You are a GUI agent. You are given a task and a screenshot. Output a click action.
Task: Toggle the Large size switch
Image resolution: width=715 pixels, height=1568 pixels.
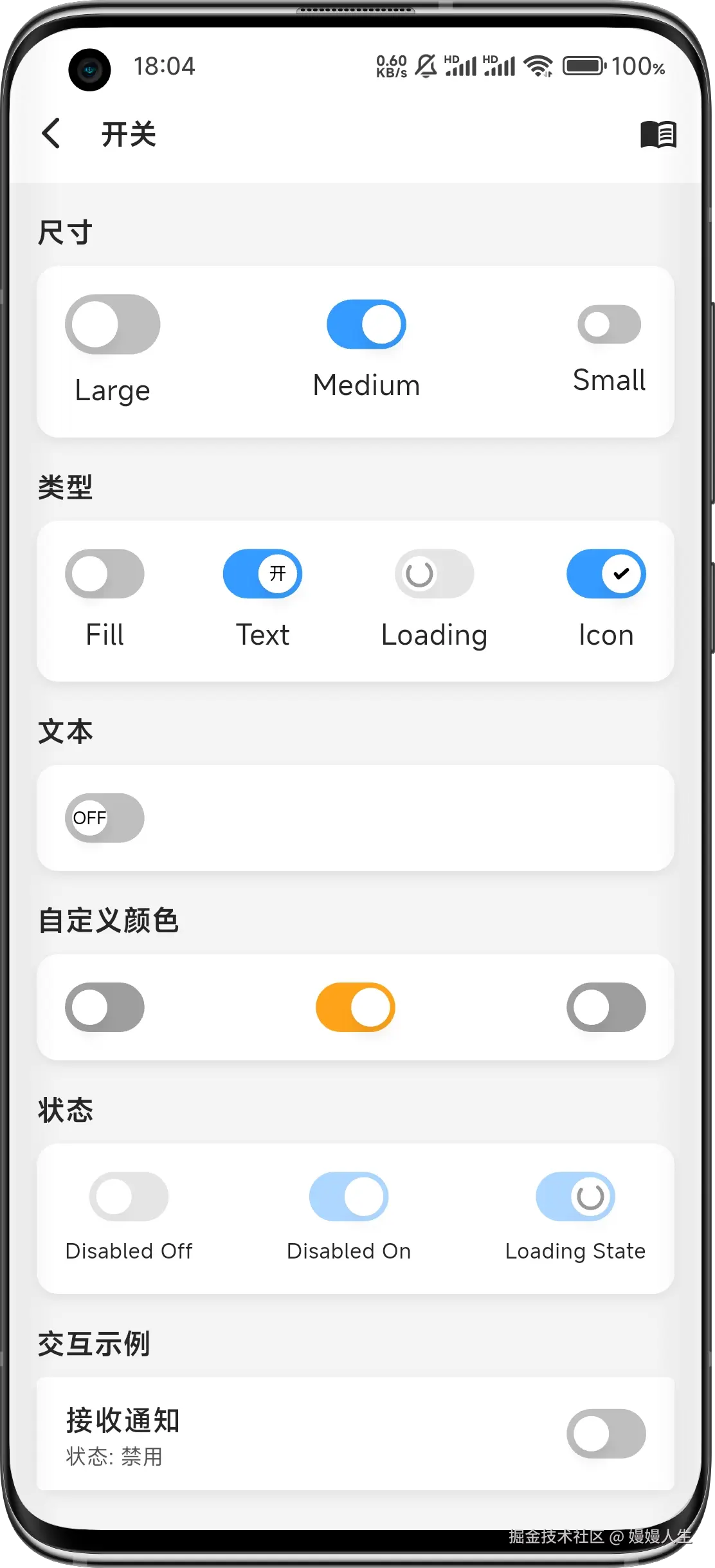(x=113, y=324)
